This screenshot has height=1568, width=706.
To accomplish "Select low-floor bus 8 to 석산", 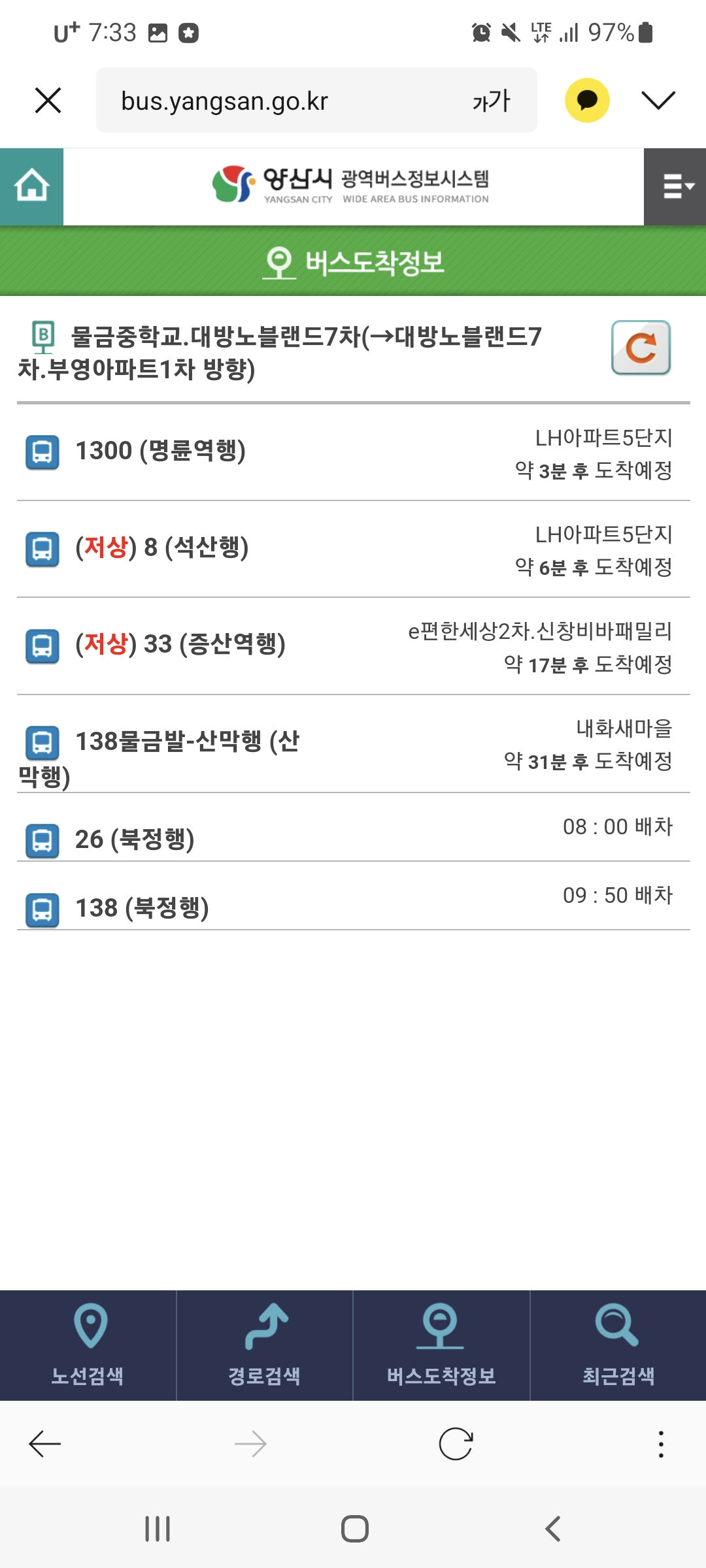I will point(162,547).
